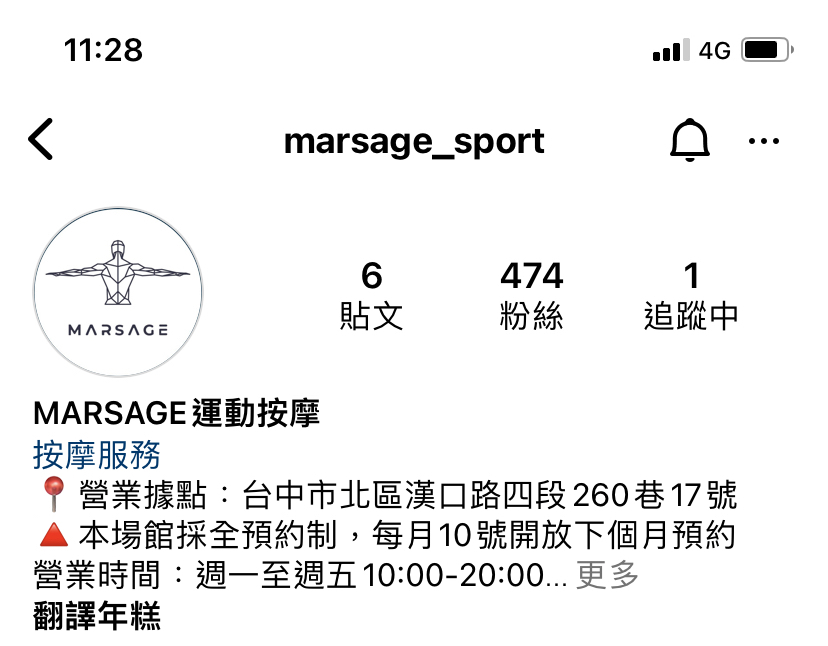828x646 pixels.
Task: Open the 按摩服務 category link
Action: pos(97,455)
